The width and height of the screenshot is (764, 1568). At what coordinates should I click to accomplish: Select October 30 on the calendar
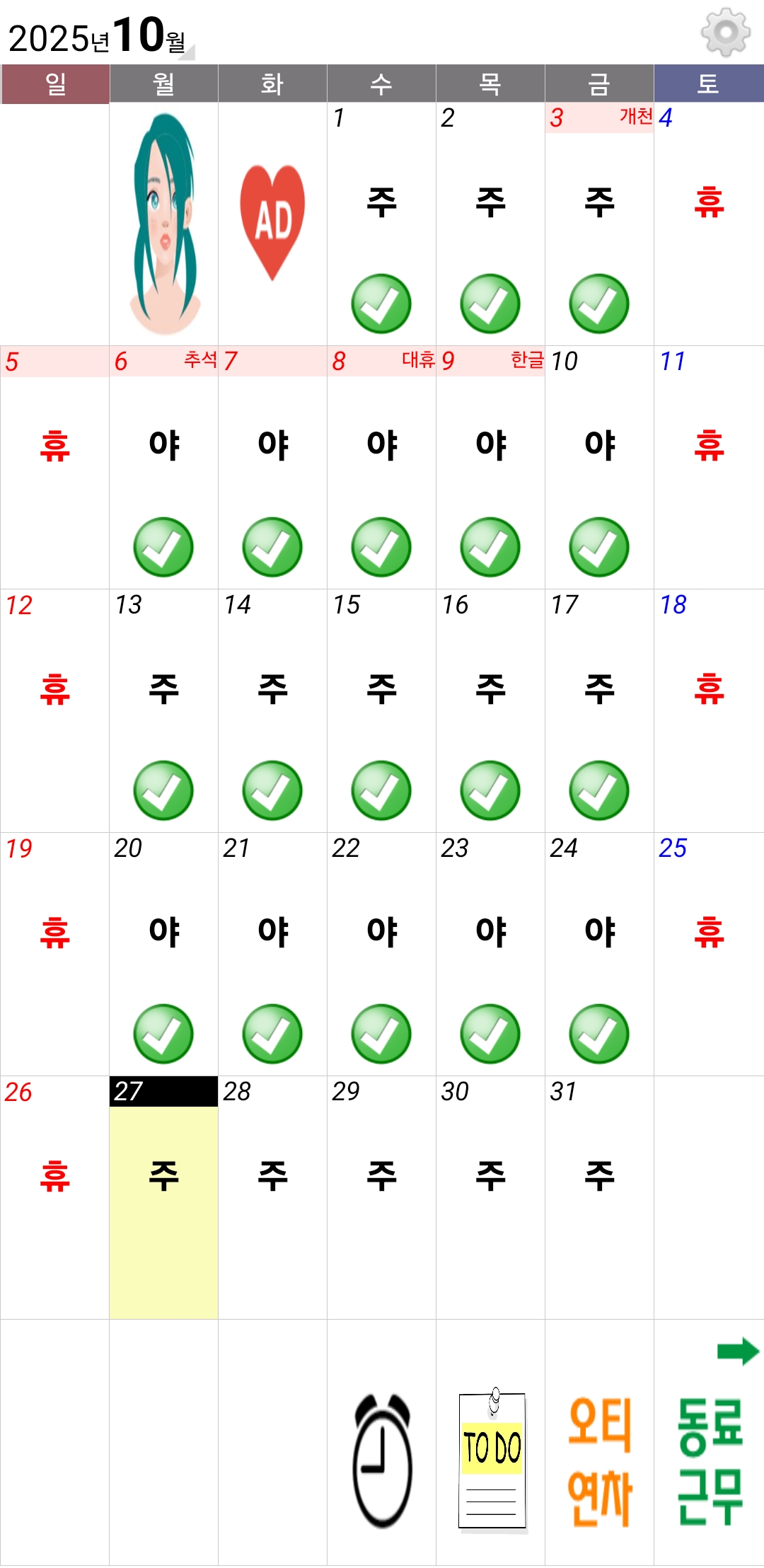(490, 1197)
